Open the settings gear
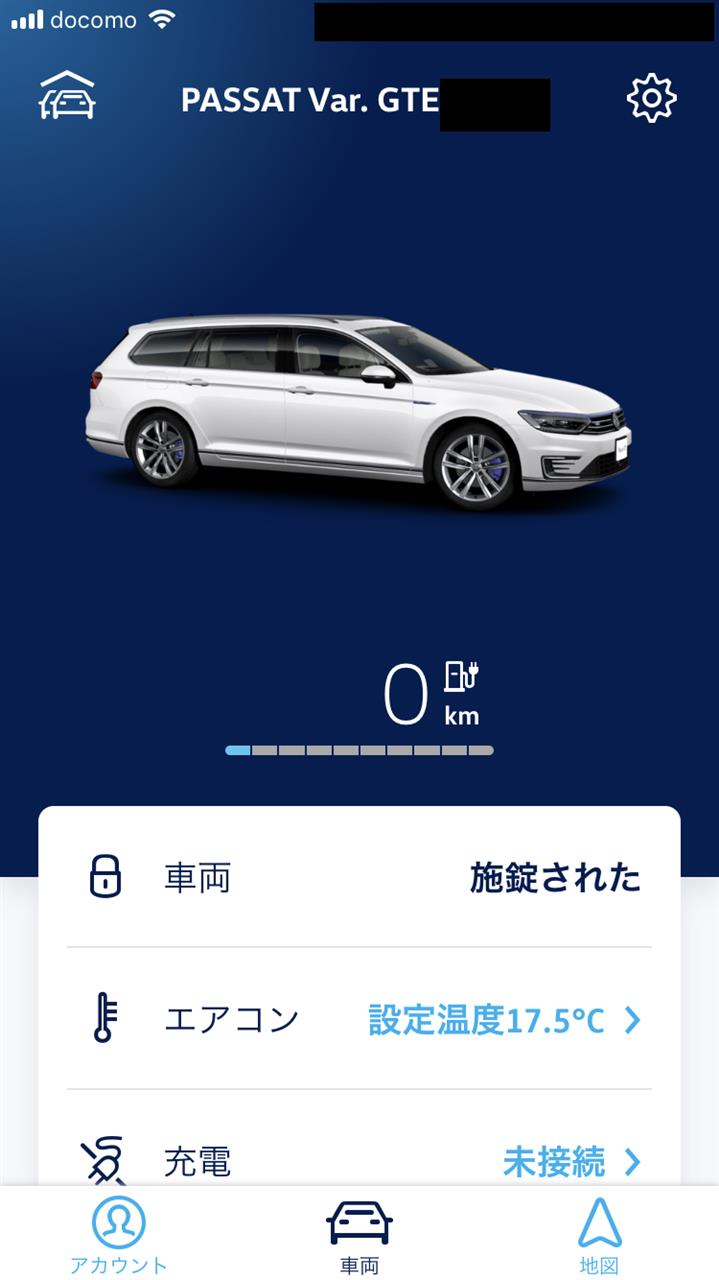This screenshot has height=1280, width=719. click(x=651, y=97)
